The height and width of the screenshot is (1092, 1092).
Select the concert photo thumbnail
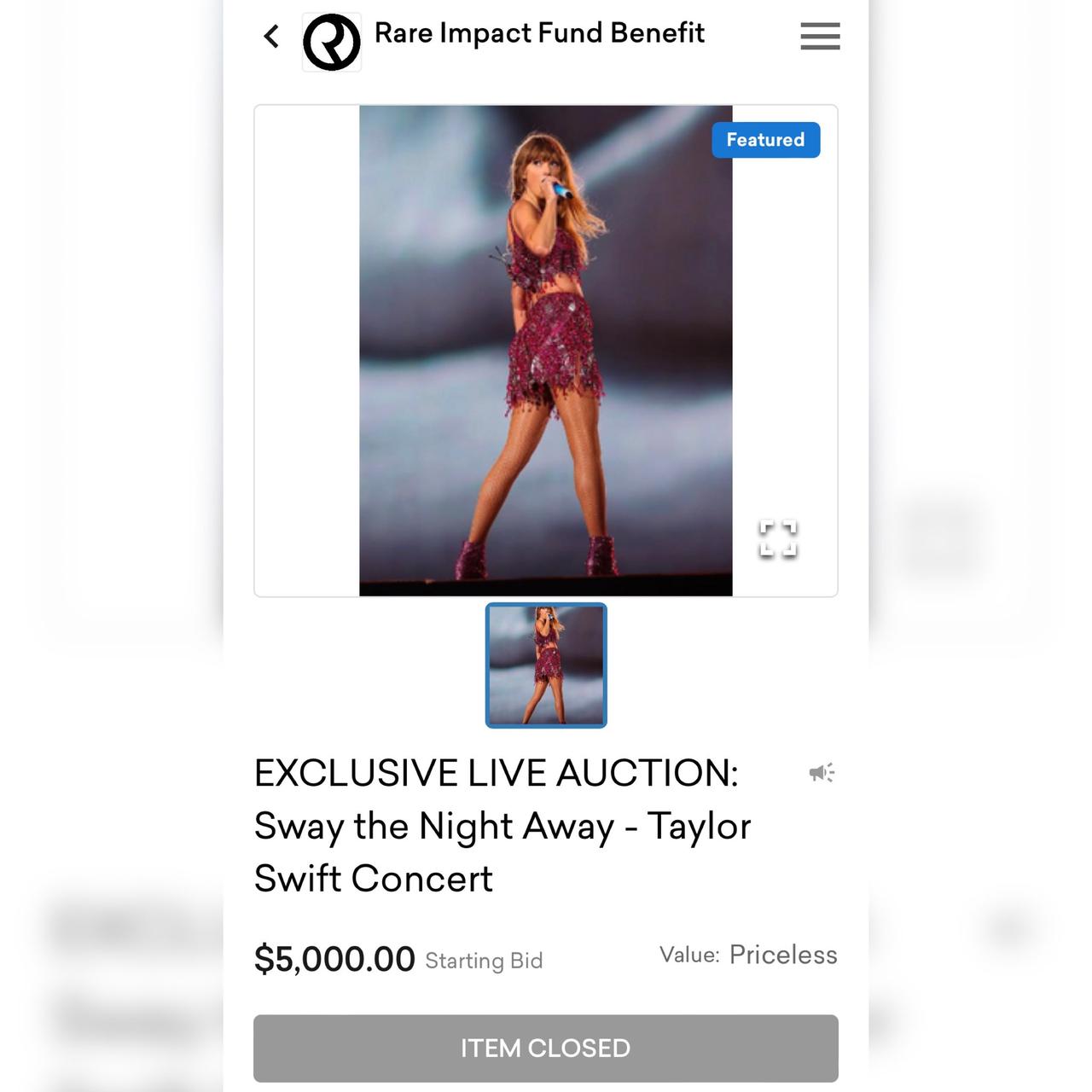pyautogui.click(x=546, y=665)
